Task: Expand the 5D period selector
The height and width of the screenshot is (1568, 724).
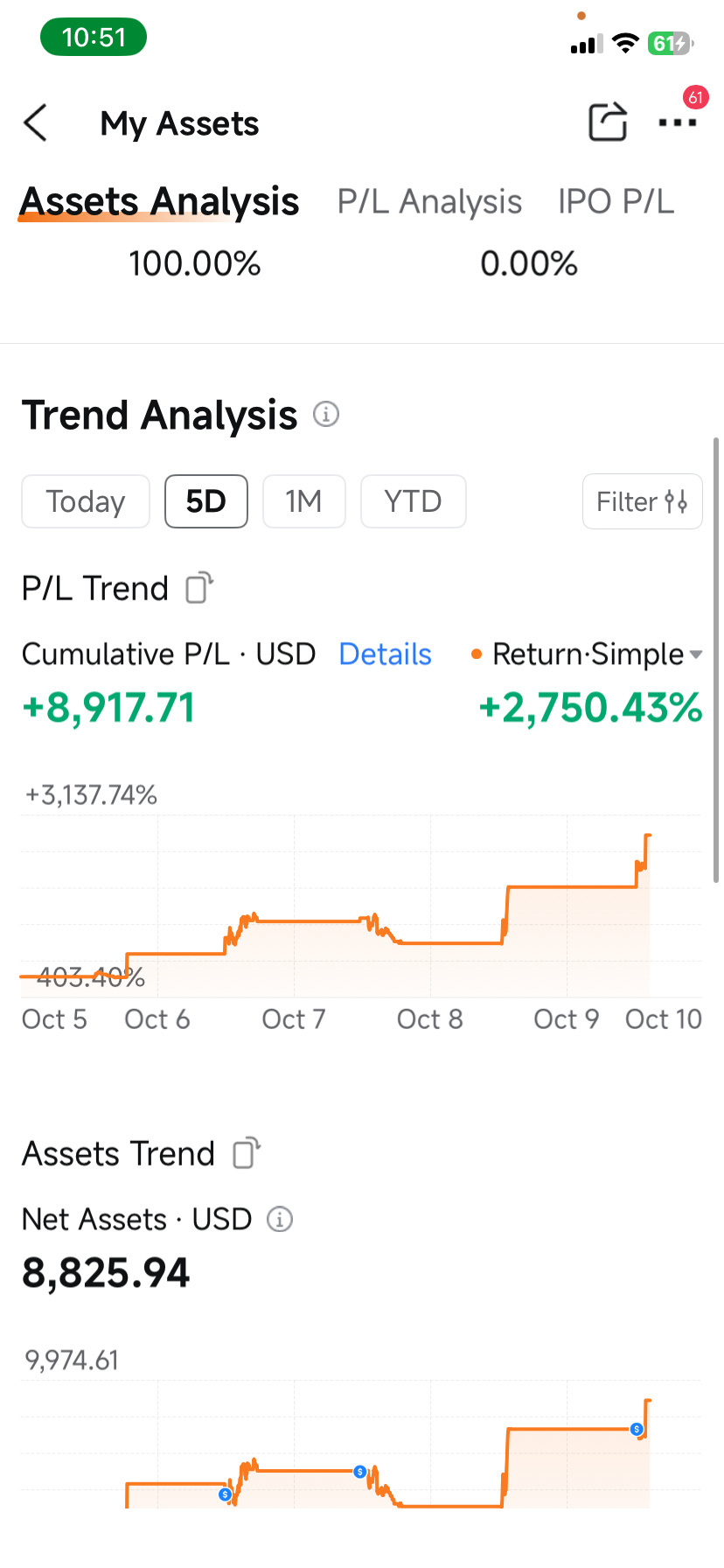Action: [205, 501]
